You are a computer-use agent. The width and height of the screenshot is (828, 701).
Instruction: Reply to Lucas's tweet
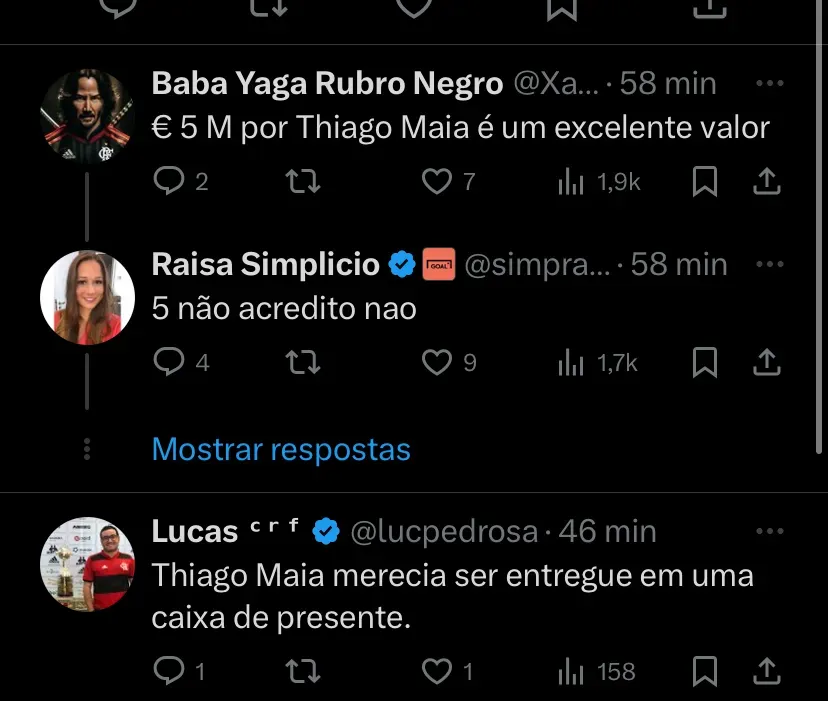click(169, 671)
